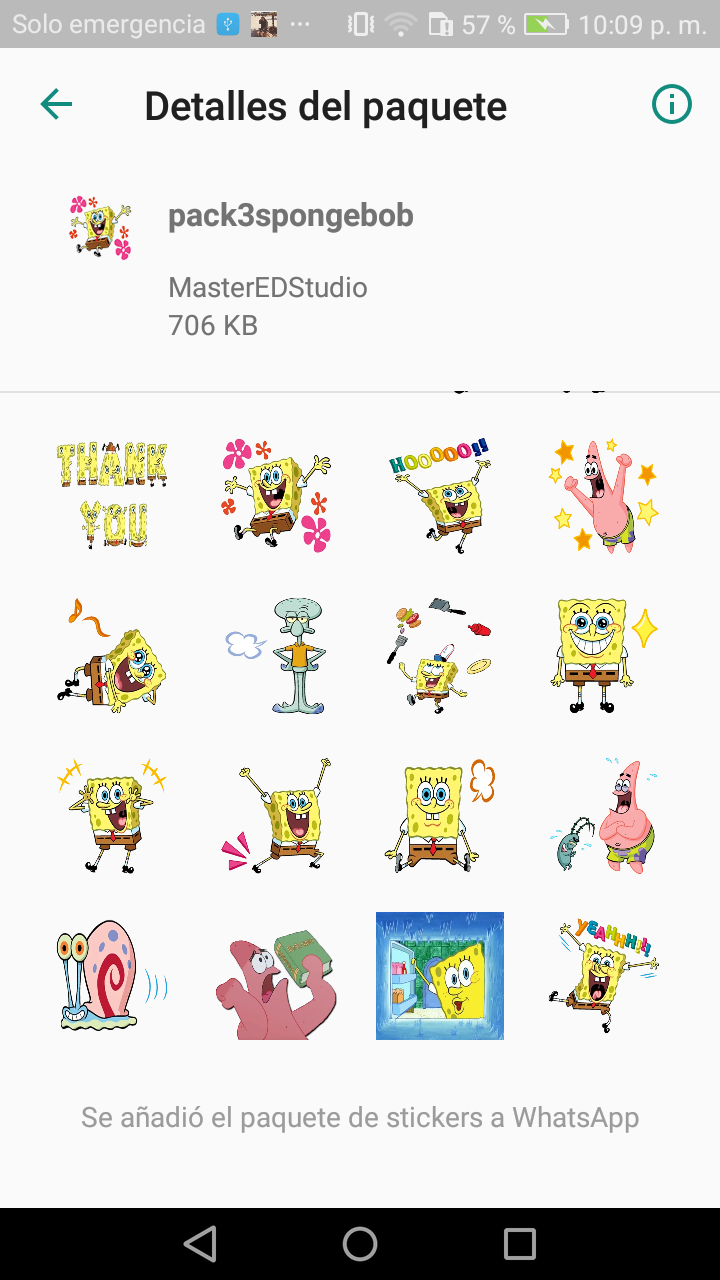Preview the HOOOOO!! SpongeBob sticker
Screen dimensions: 720x1280
(x=440, y=496)
